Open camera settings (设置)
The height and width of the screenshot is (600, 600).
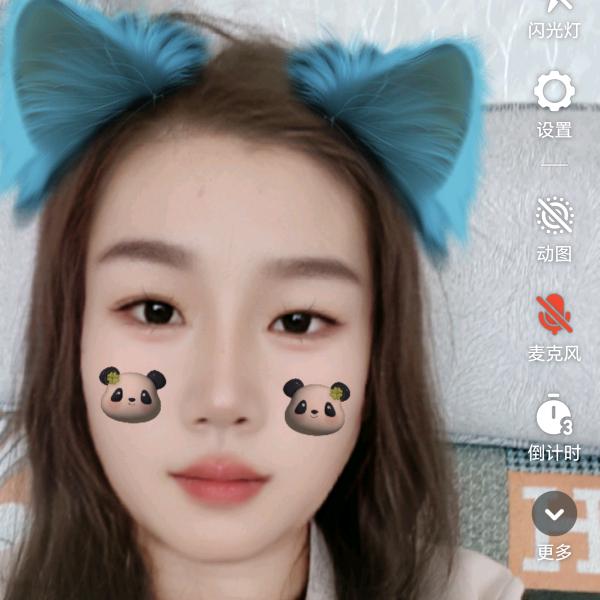[x=554, y=93]
